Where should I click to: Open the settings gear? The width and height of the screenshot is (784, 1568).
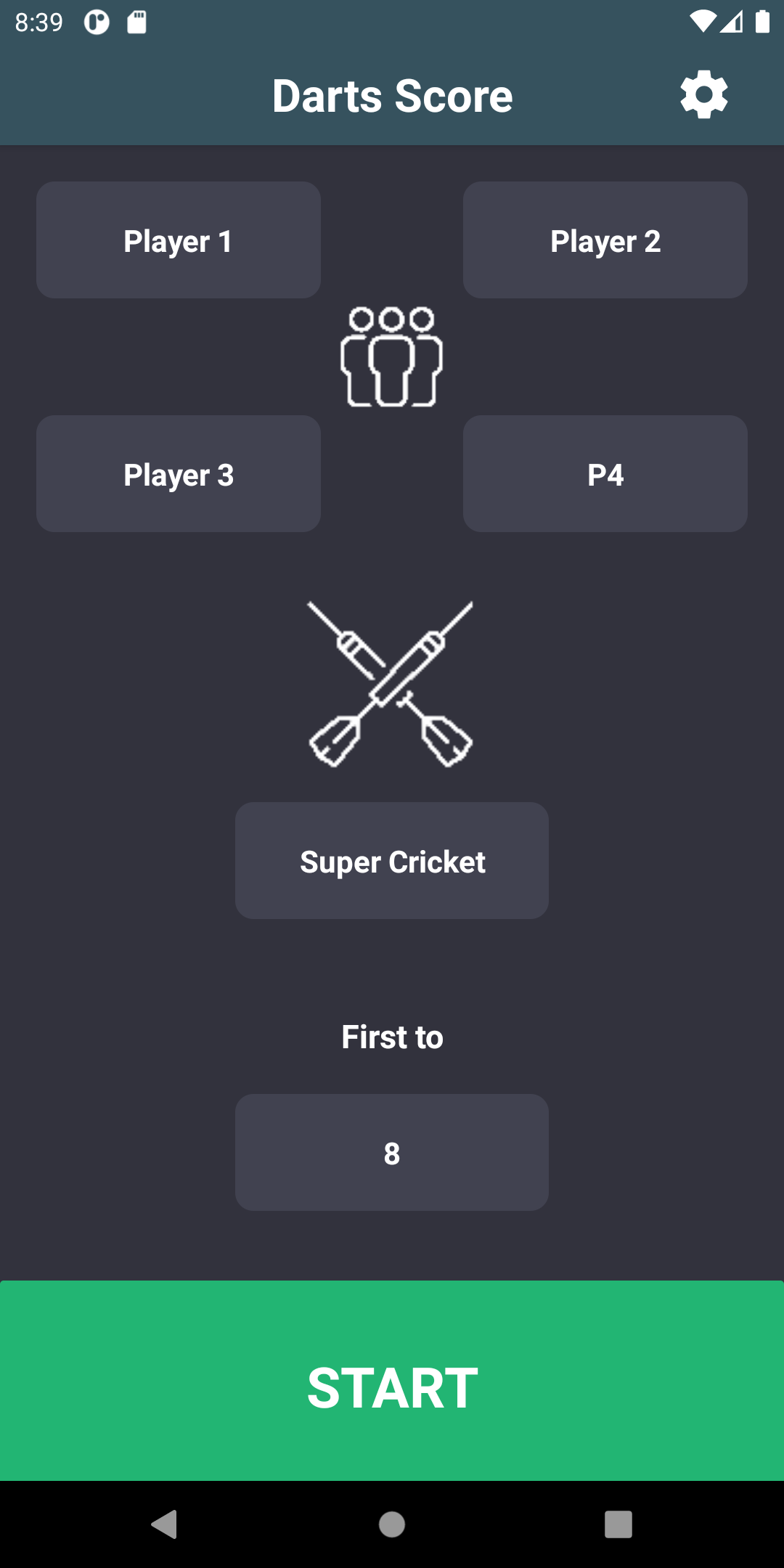tap(703, 95)
